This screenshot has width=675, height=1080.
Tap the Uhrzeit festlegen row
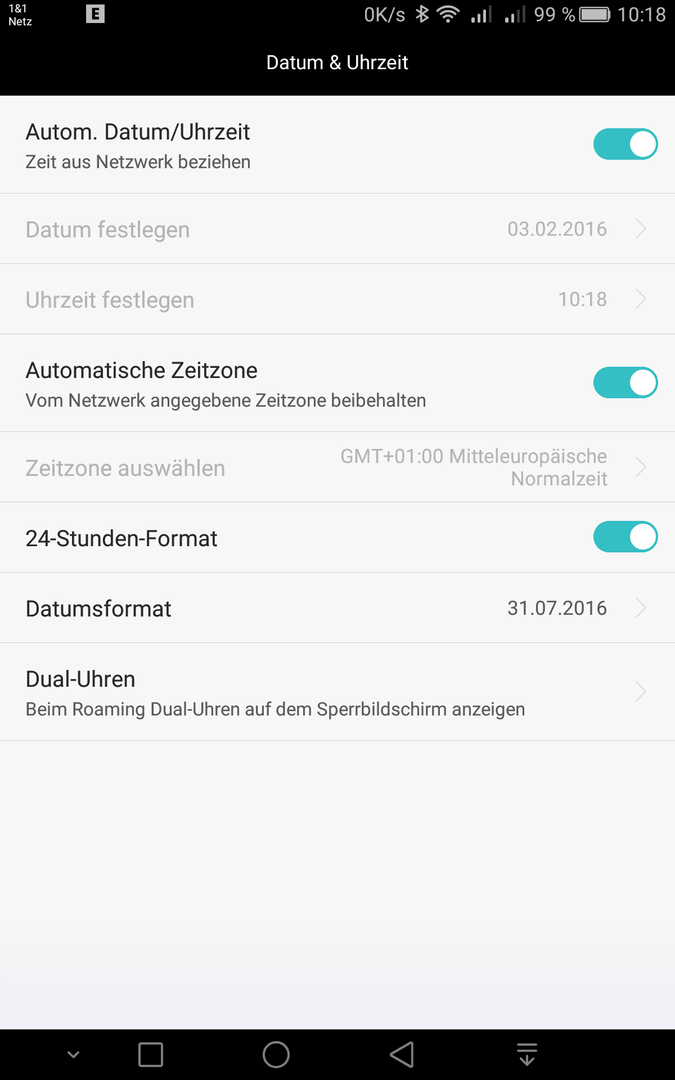click(338, 299)
